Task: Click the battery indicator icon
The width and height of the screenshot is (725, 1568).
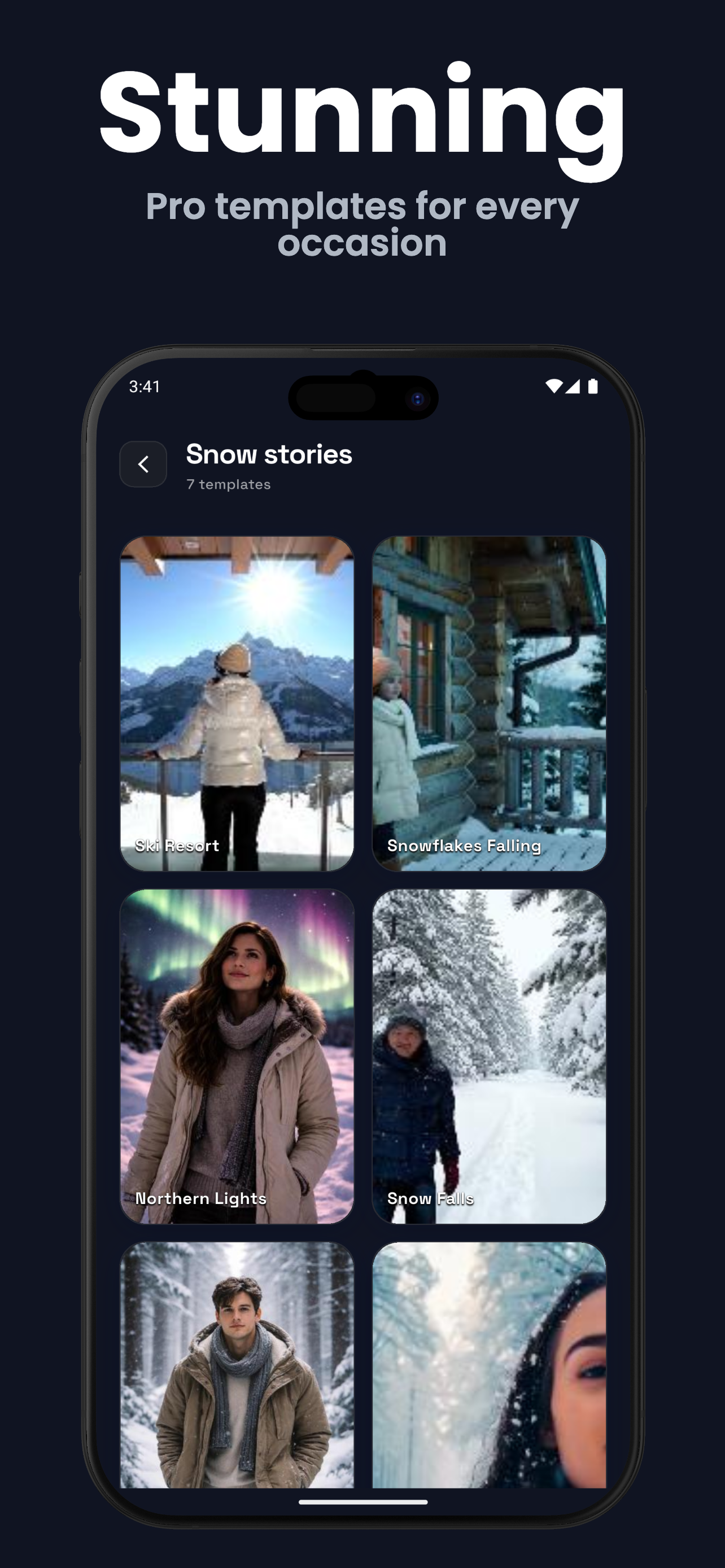Action: tap(593, 386)
